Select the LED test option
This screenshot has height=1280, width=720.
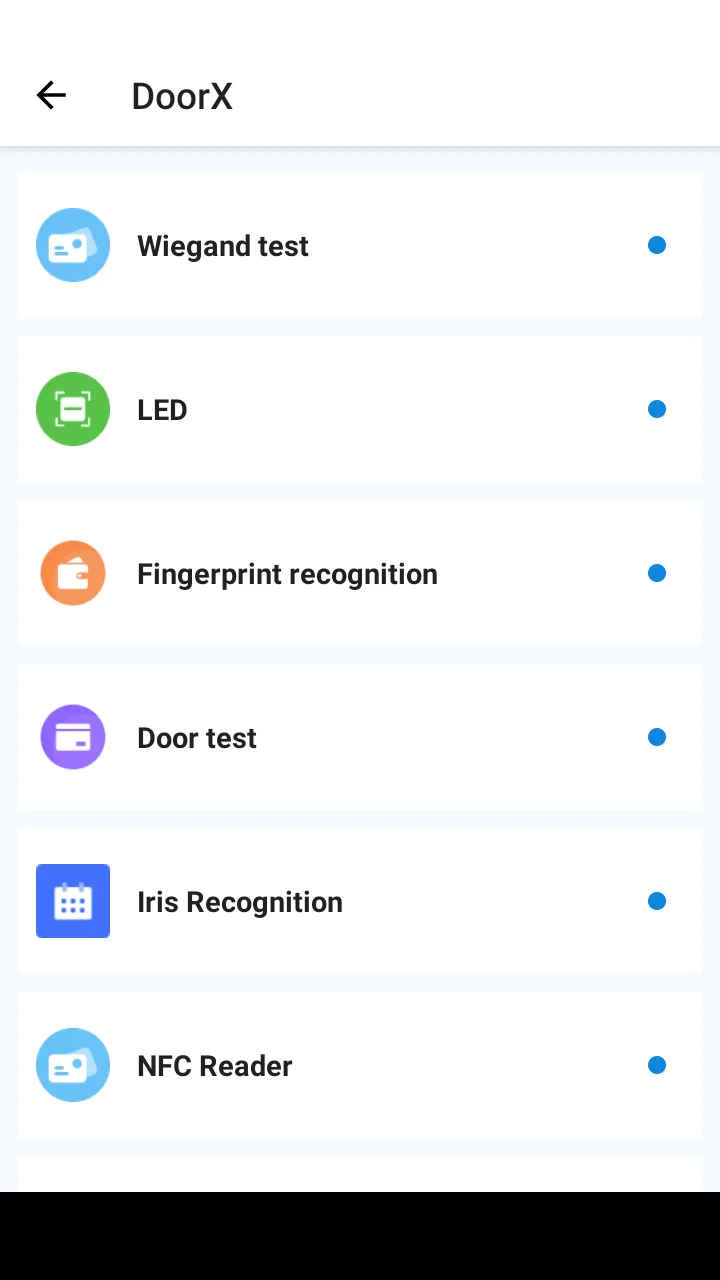[360, 410]
